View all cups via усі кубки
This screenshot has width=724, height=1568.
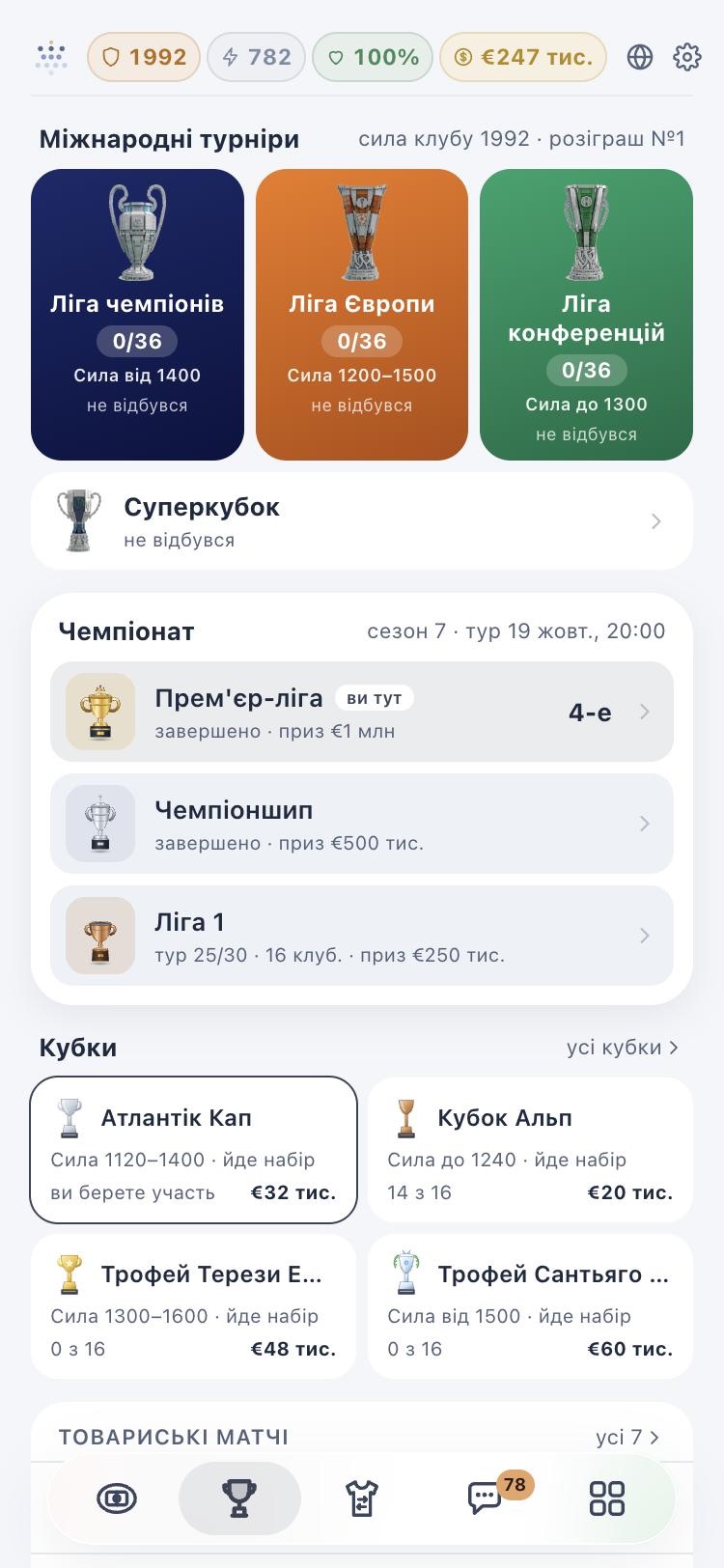pyautogui.click(x=623, y=1048)
